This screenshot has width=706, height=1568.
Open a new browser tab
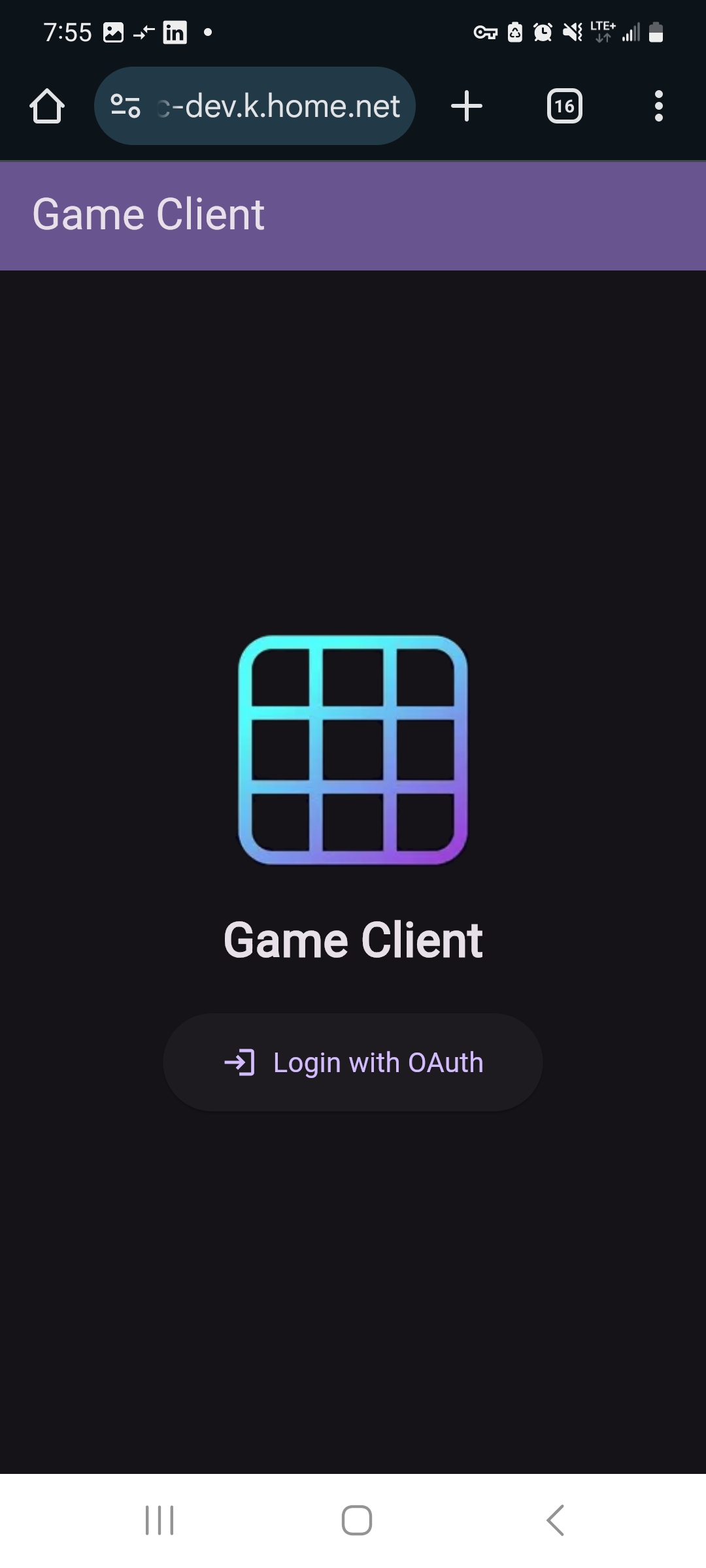[x=467, y=106]
